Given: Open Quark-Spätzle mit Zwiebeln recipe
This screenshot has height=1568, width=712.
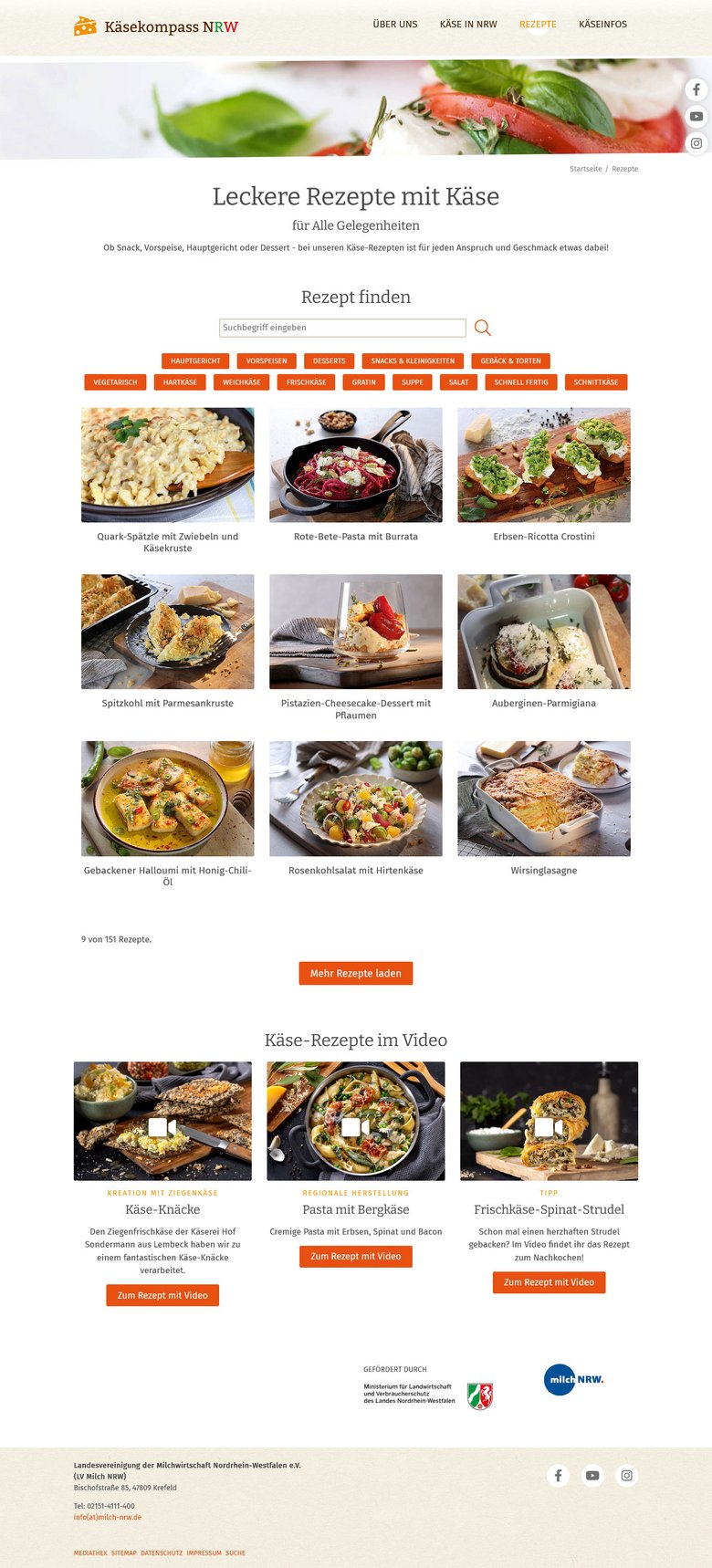Looking at the screenshot, I should [x=168, y=465].
